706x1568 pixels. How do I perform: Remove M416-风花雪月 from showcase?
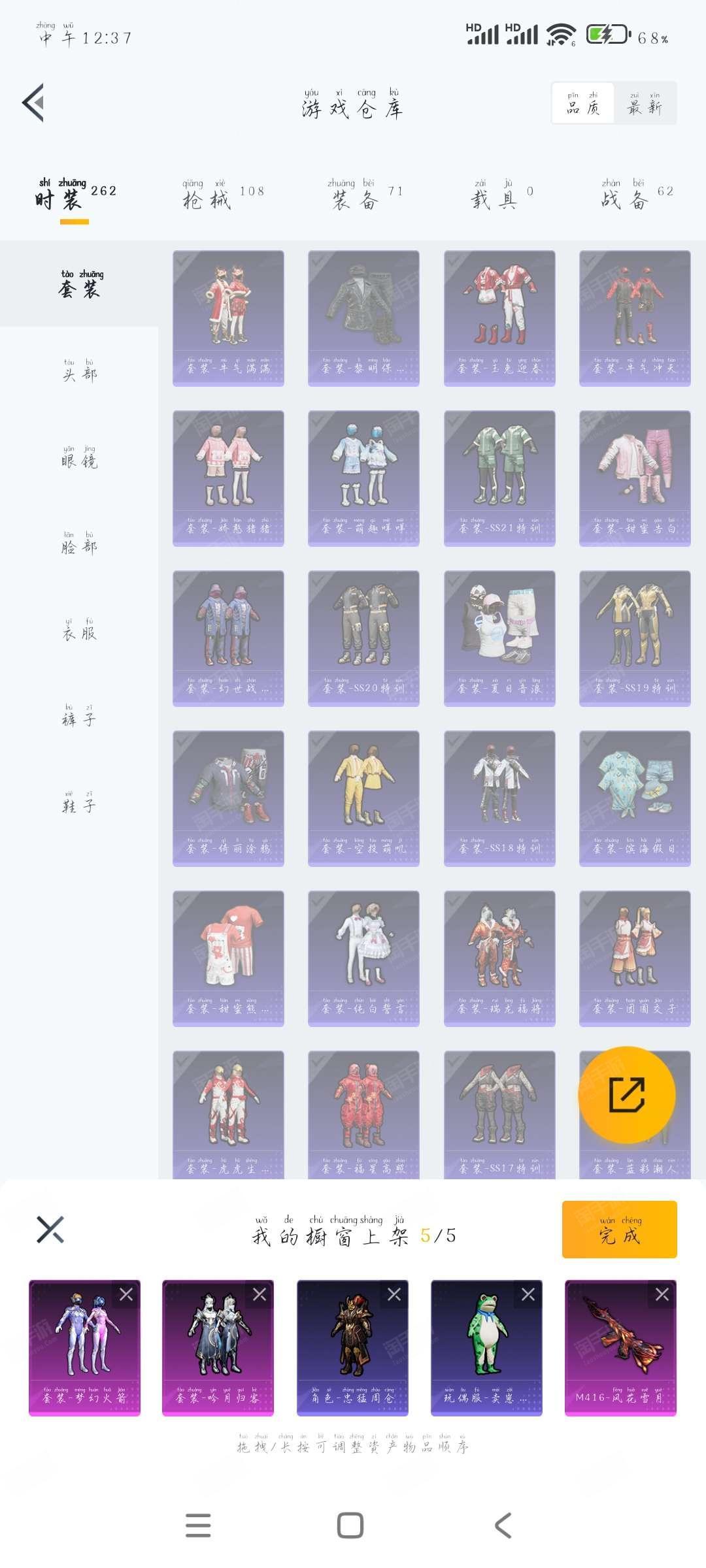pos(662,1294)
